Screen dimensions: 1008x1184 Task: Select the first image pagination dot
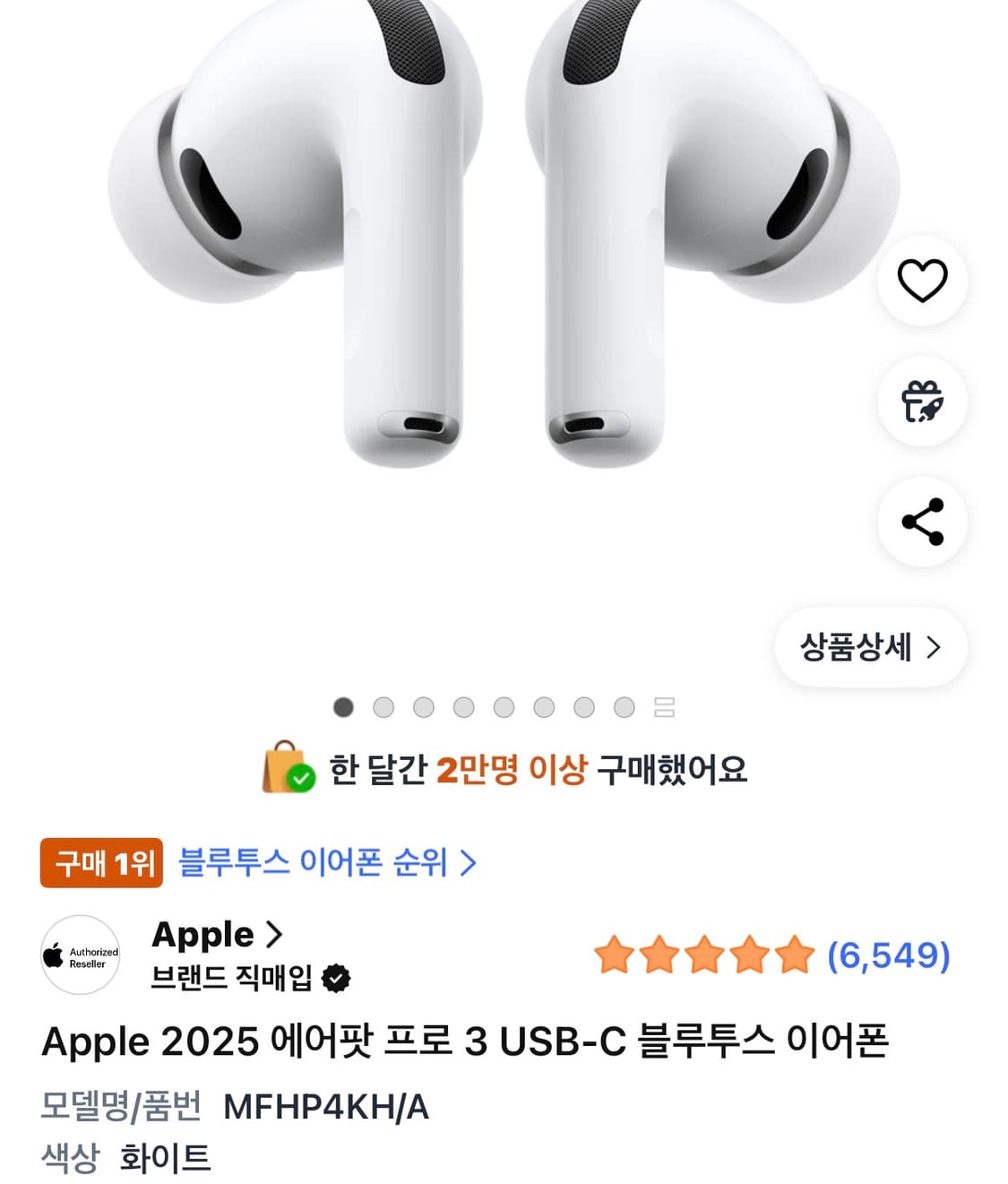343,707
